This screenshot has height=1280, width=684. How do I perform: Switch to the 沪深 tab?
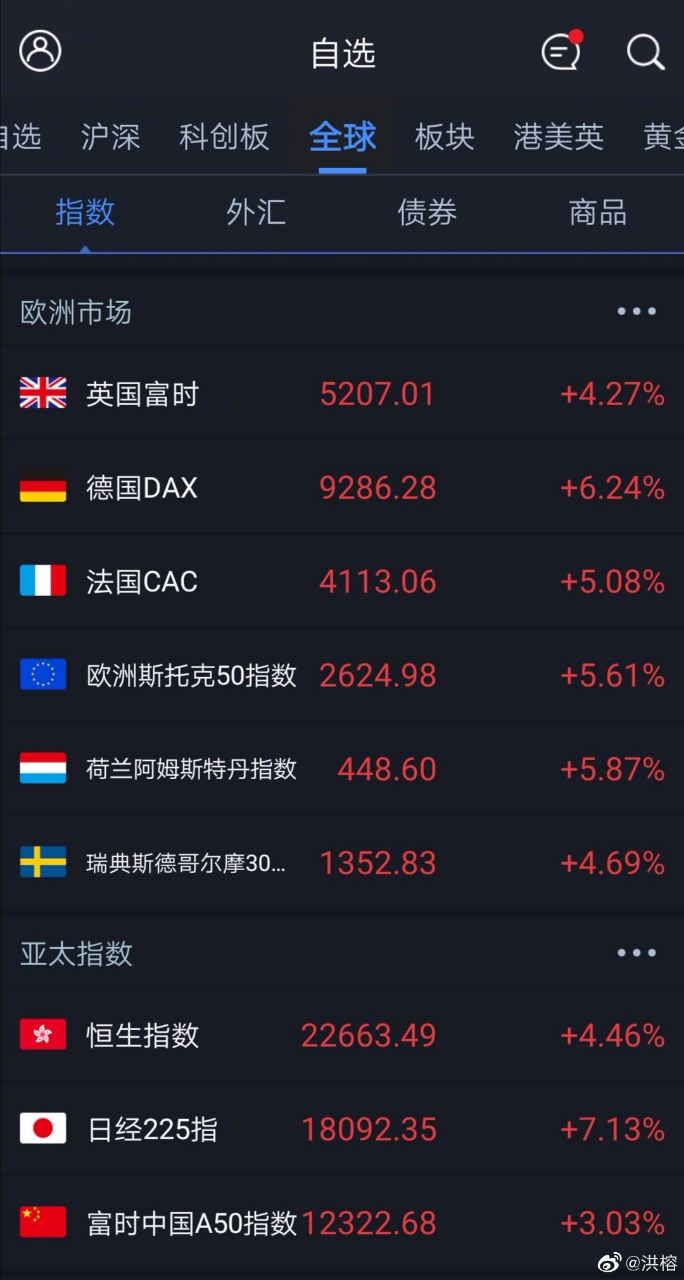(110, 137)
